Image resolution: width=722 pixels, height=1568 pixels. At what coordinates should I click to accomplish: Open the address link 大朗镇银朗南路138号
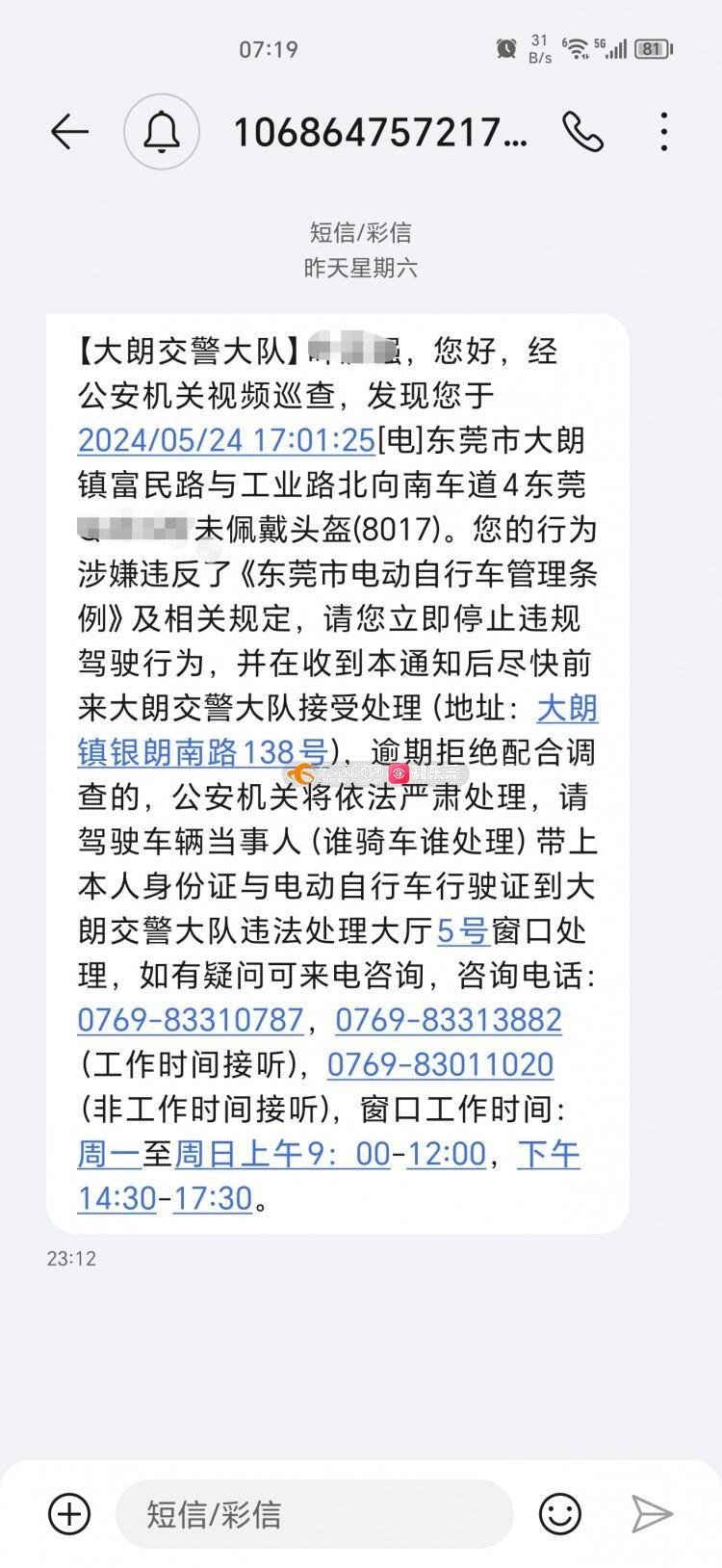coord(202,752)
